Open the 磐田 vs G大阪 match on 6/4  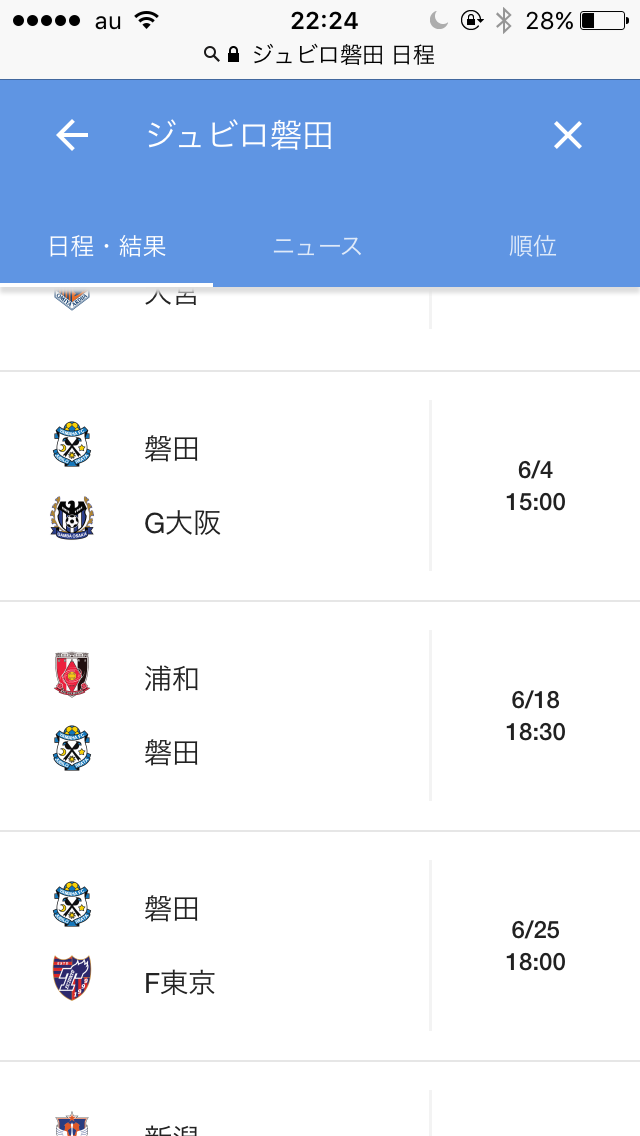click(x=320, y=486)
